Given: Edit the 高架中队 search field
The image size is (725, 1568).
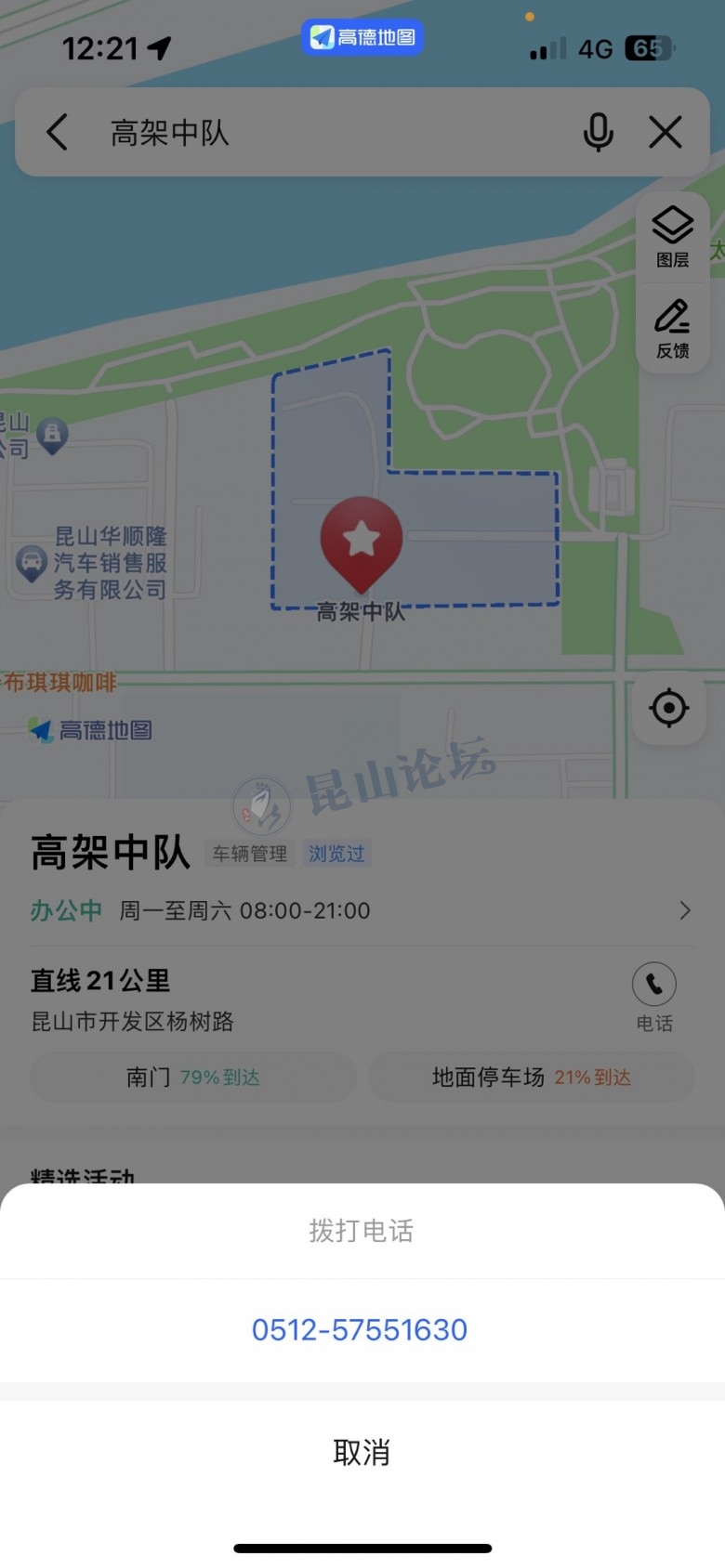Looking at the screenshot, I should 335,132.
